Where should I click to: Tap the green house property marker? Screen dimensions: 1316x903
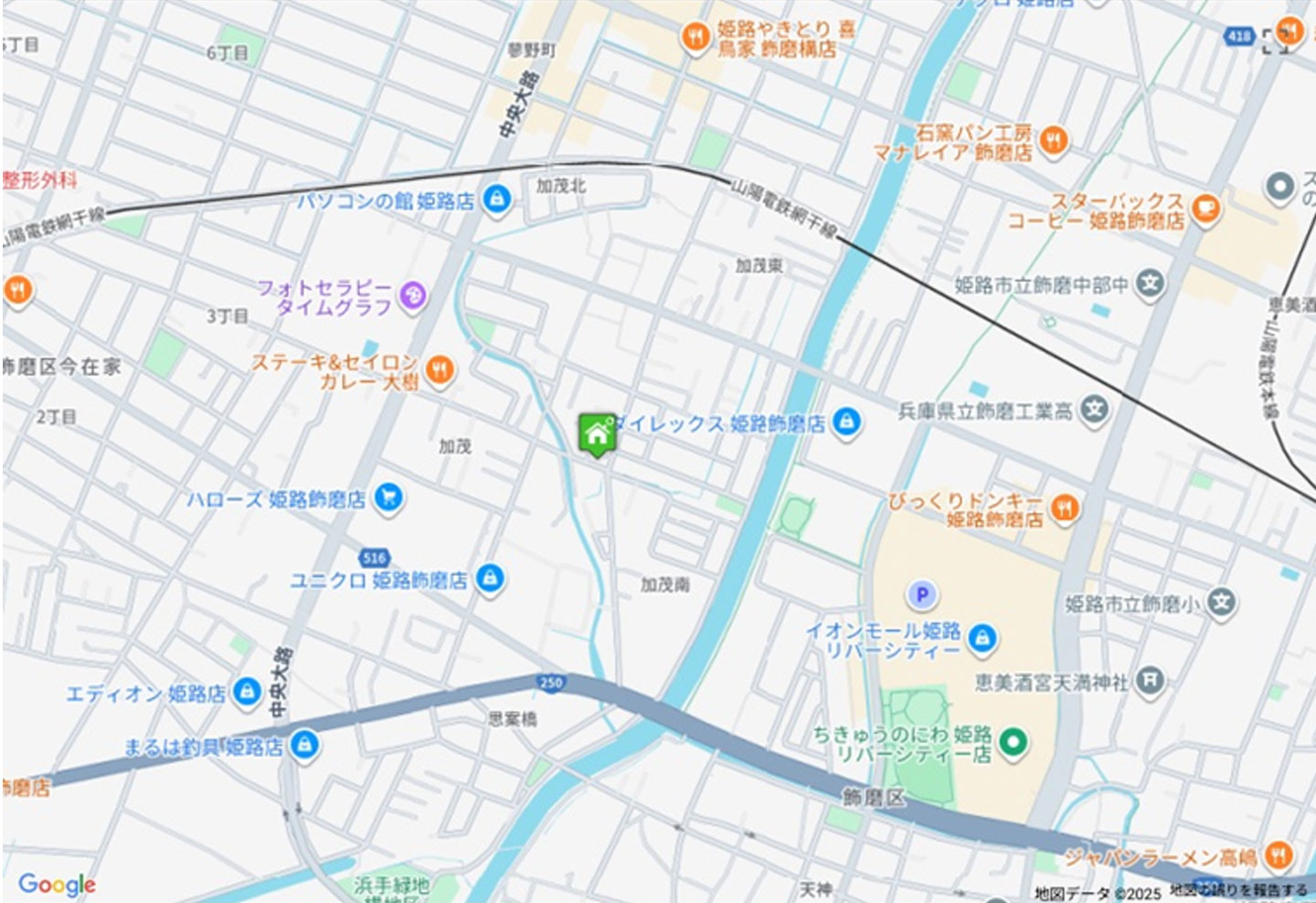597,433
